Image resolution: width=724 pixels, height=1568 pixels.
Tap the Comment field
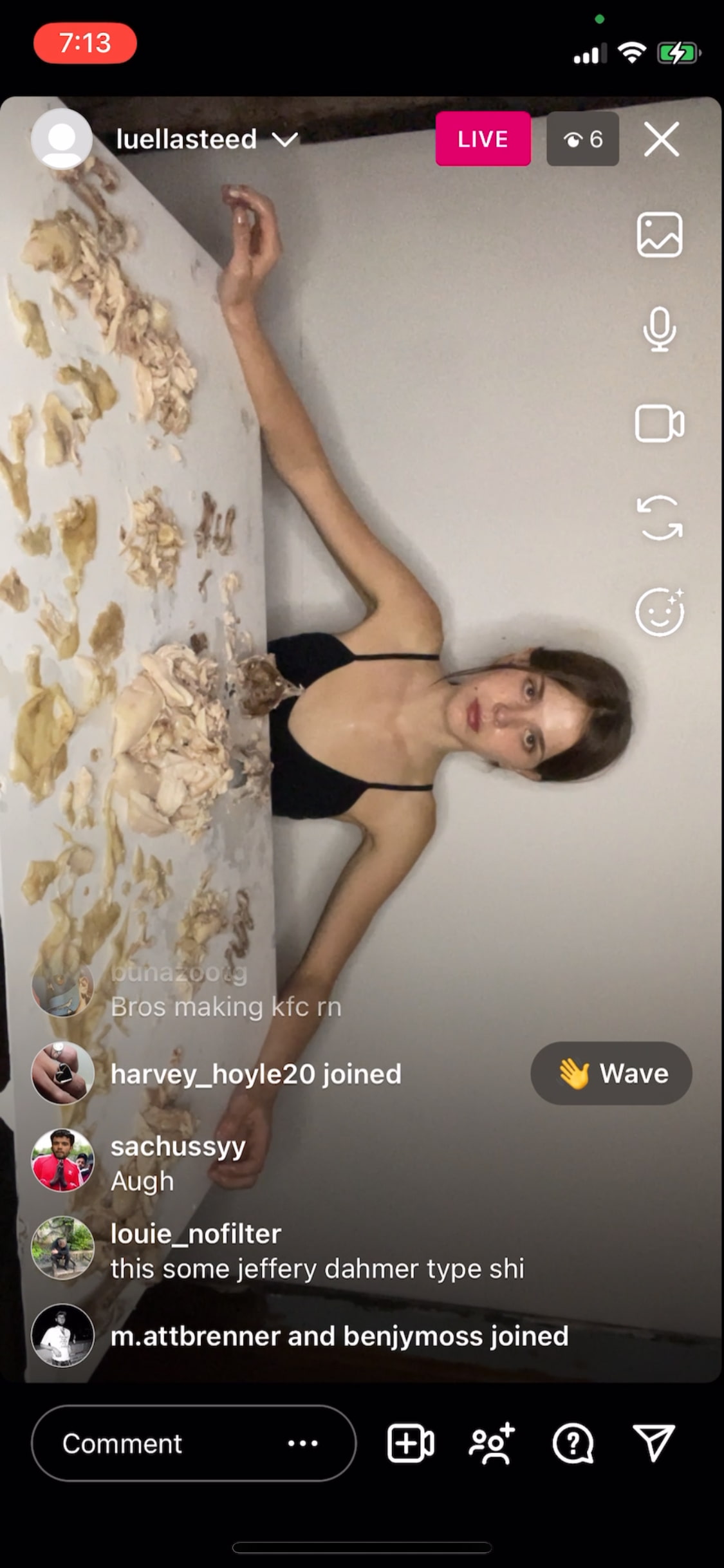tap(194, 1443)
